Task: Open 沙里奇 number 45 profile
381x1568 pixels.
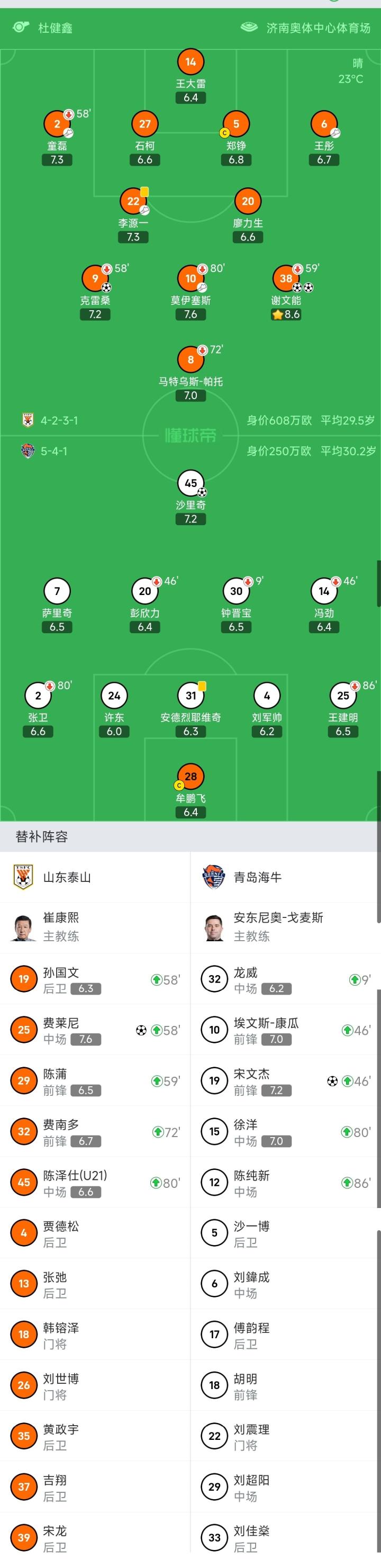Action: tap(190, 483)
